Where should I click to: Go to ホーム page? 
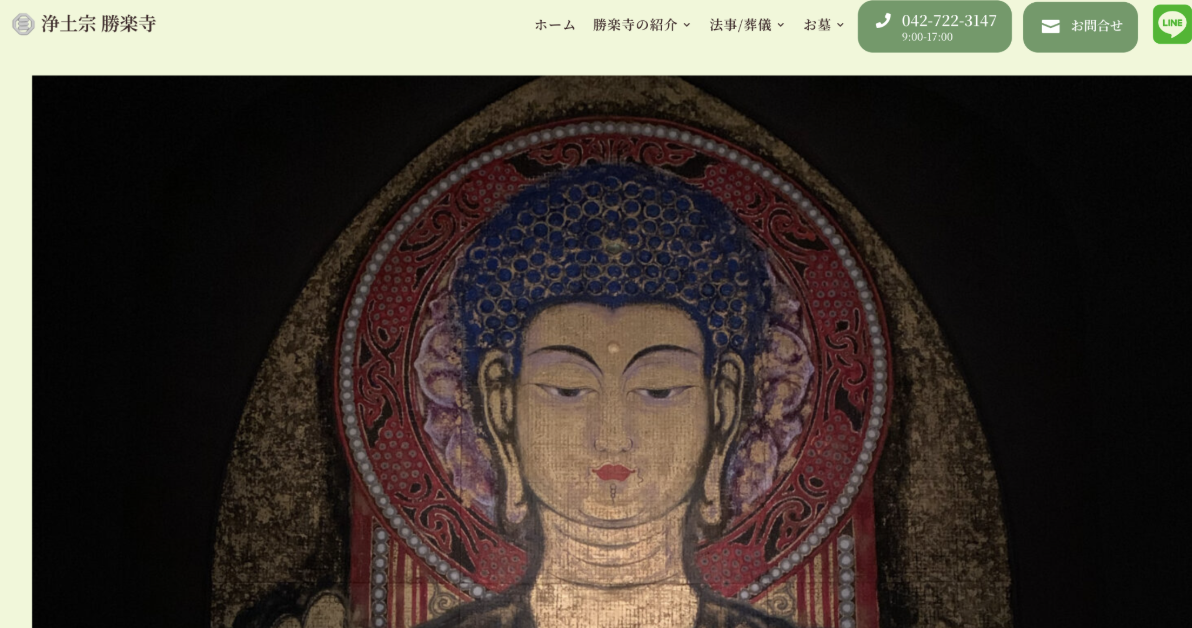[555, 25]
